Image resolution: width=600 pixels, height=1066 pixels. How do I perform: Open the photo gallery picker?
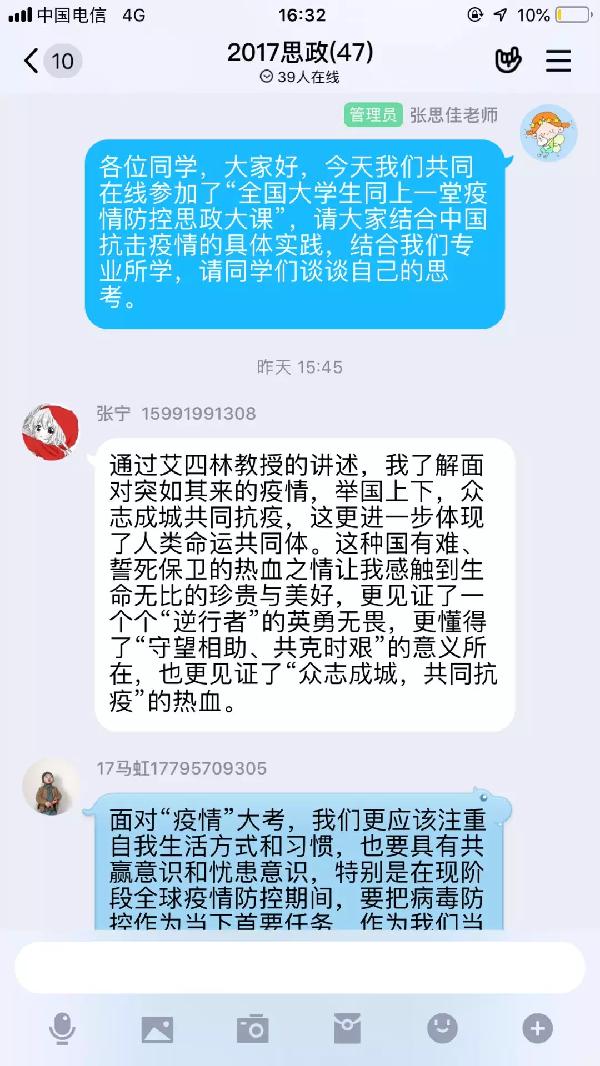(157, 1028)
